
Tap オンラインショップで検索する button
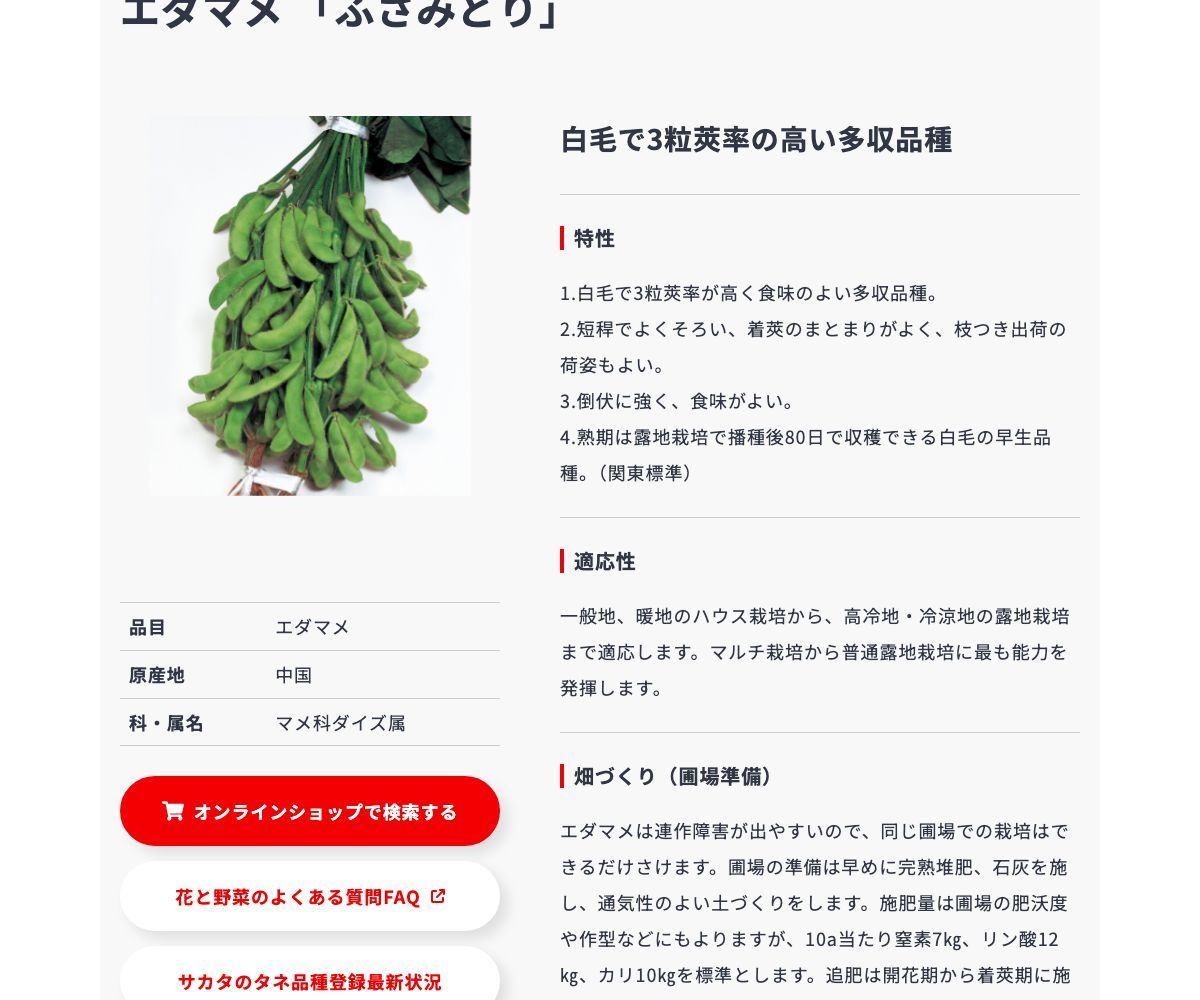coord(310,811)
